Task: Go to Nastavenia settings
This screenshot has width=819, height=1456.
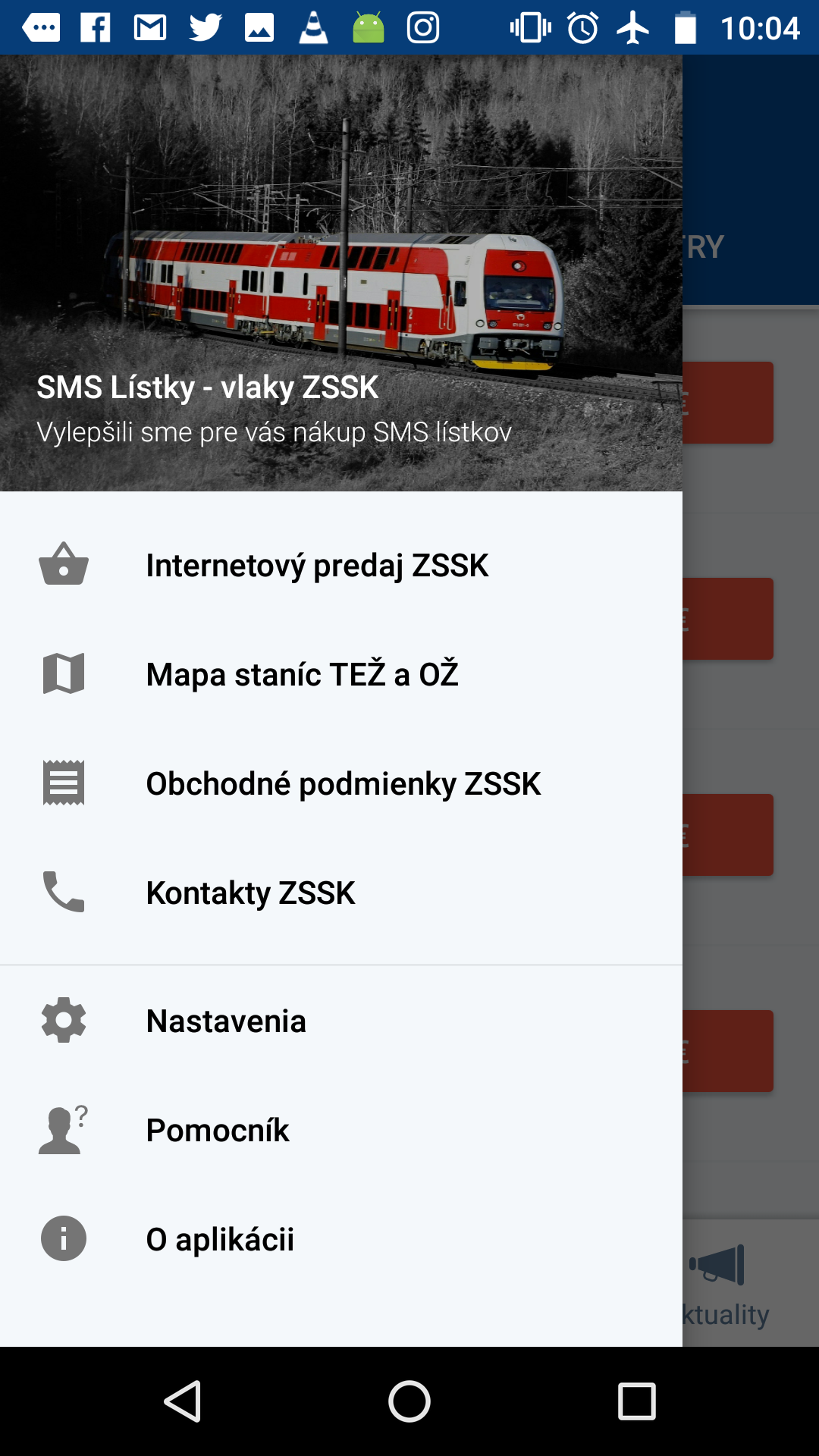Action: pos(226,1021)
